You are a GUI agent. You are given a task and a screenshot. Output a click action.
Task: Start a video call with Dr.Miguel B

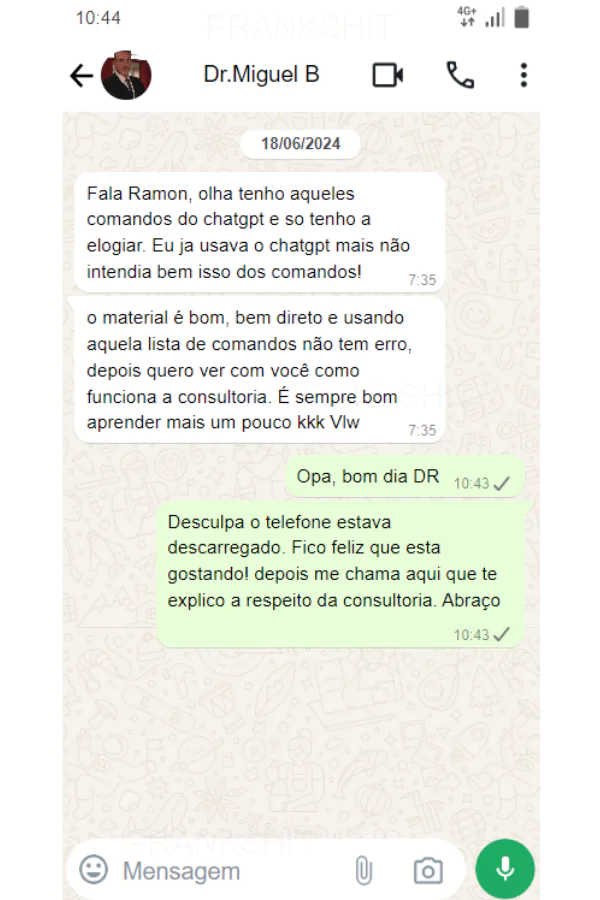[x=388, y=75]
